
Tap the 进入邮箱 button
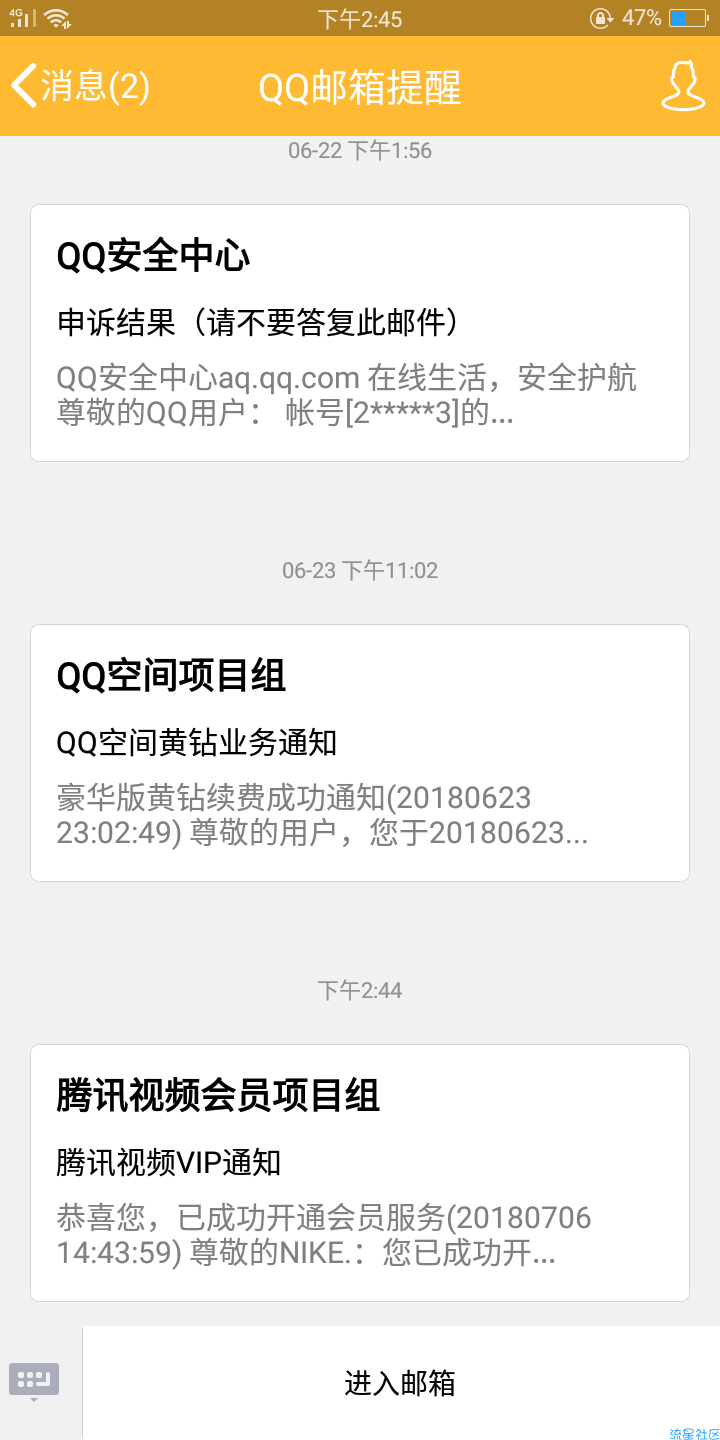[401, 1383]
